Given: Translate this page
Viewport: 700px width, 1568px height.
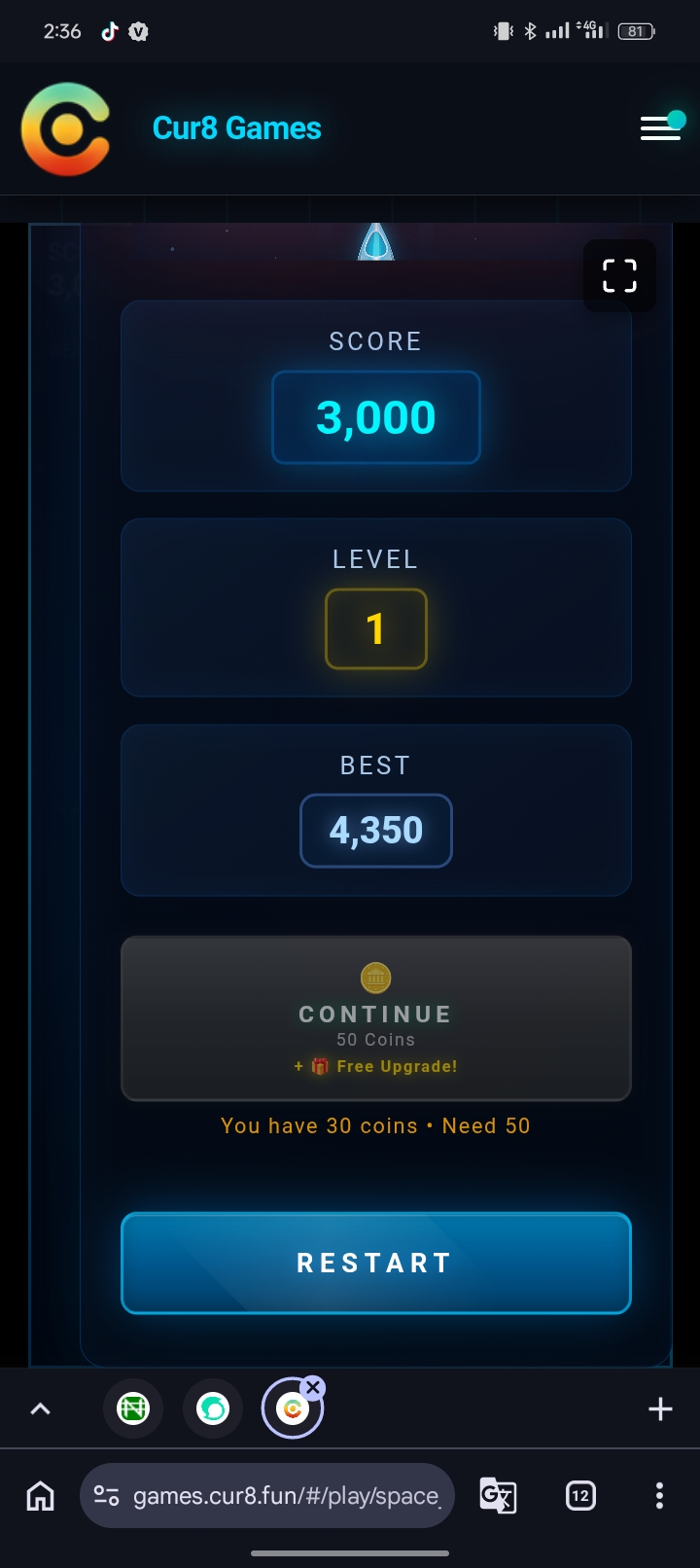Looking at the screenshot, I should coord(498,1495).
